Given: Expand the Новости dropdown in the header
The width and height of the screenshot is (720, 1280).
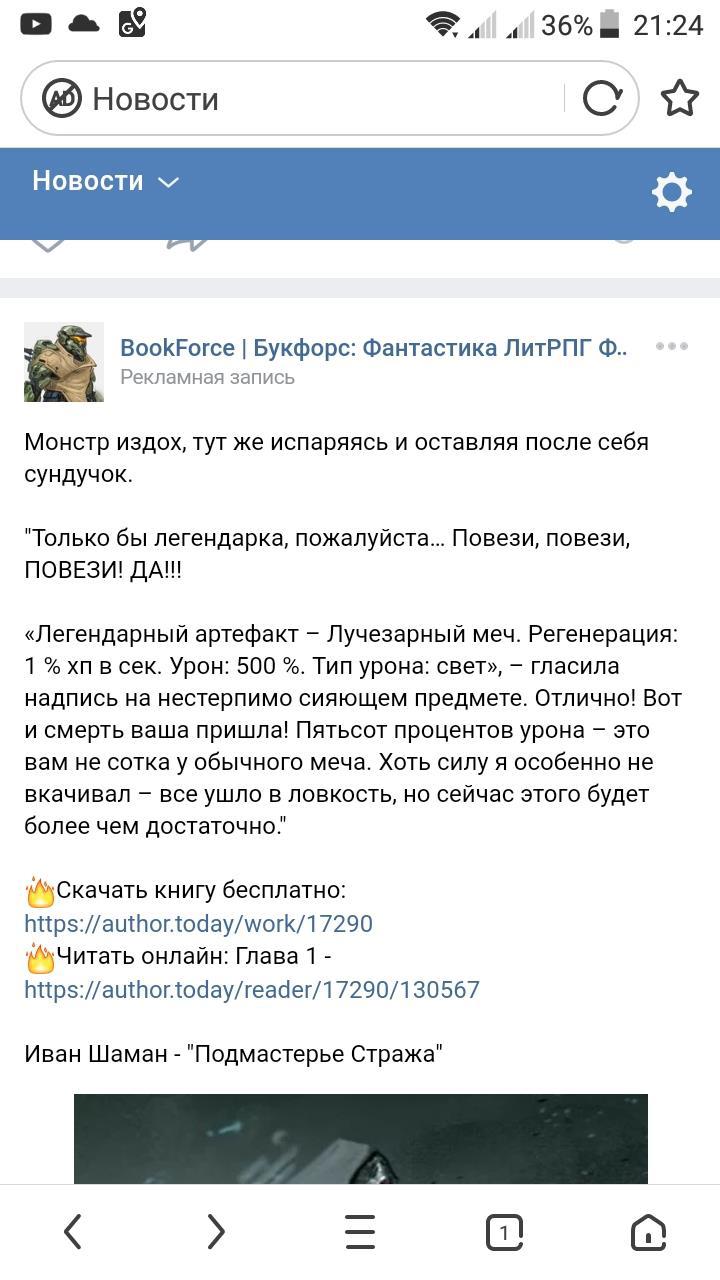Looking at the screenshot, I should tap(106, 181).
